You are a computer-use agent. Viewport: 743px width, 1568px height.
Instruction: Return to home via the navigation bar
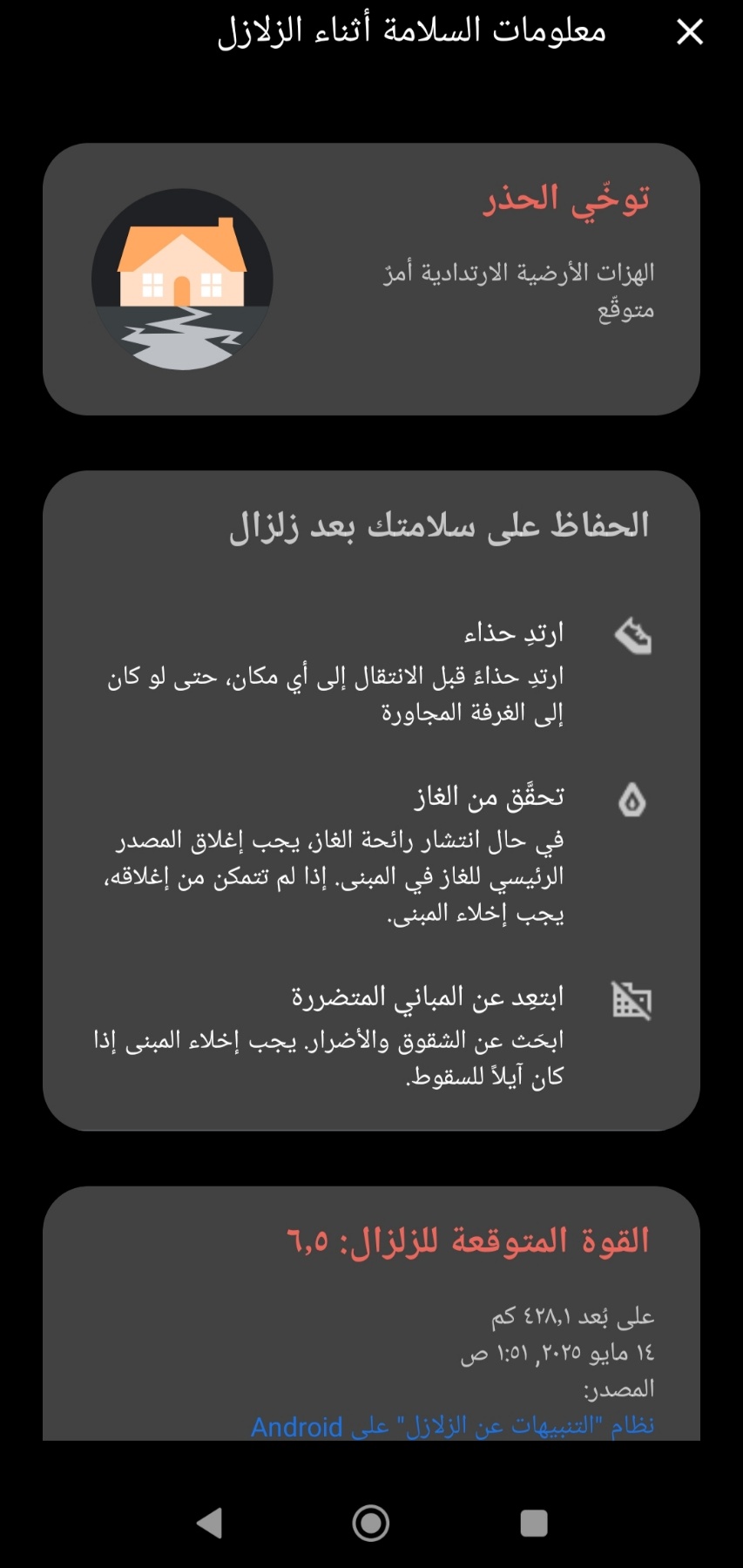coord(371,1523)
